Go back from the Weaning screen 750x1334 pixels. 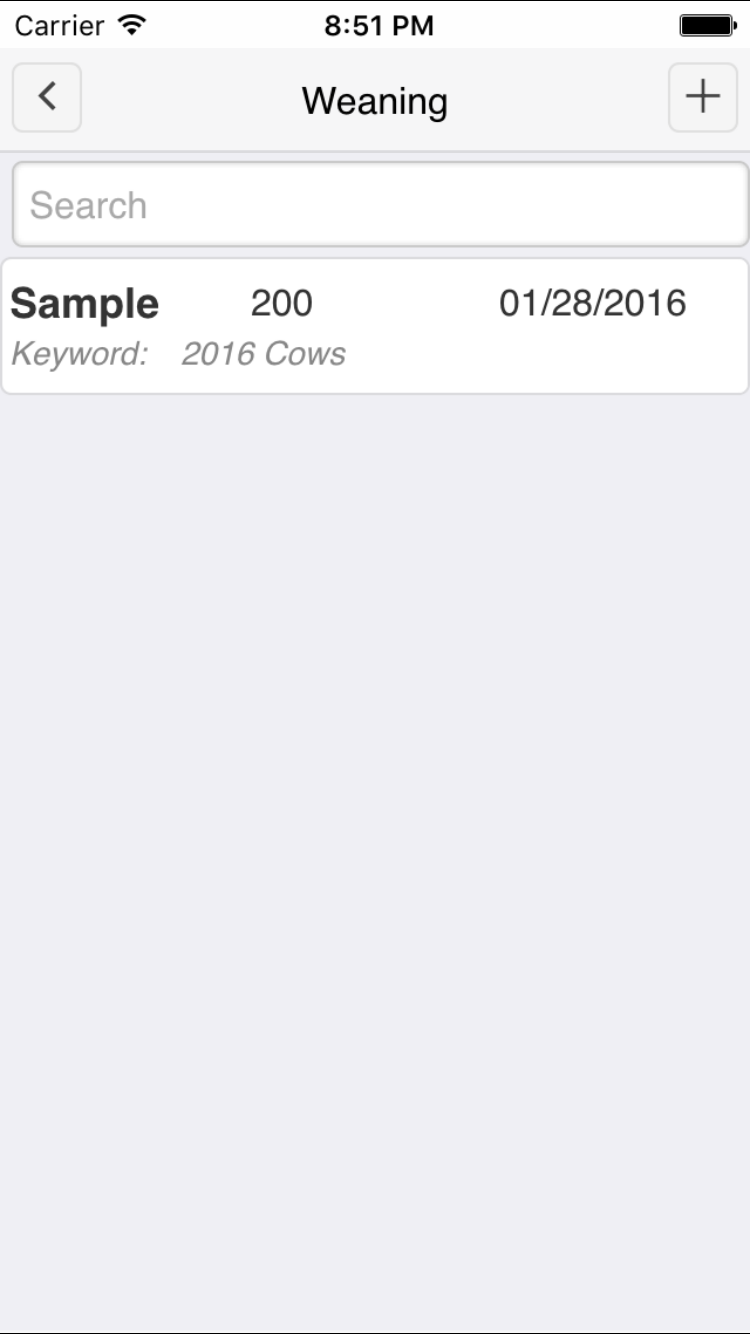tap(46, 97)
